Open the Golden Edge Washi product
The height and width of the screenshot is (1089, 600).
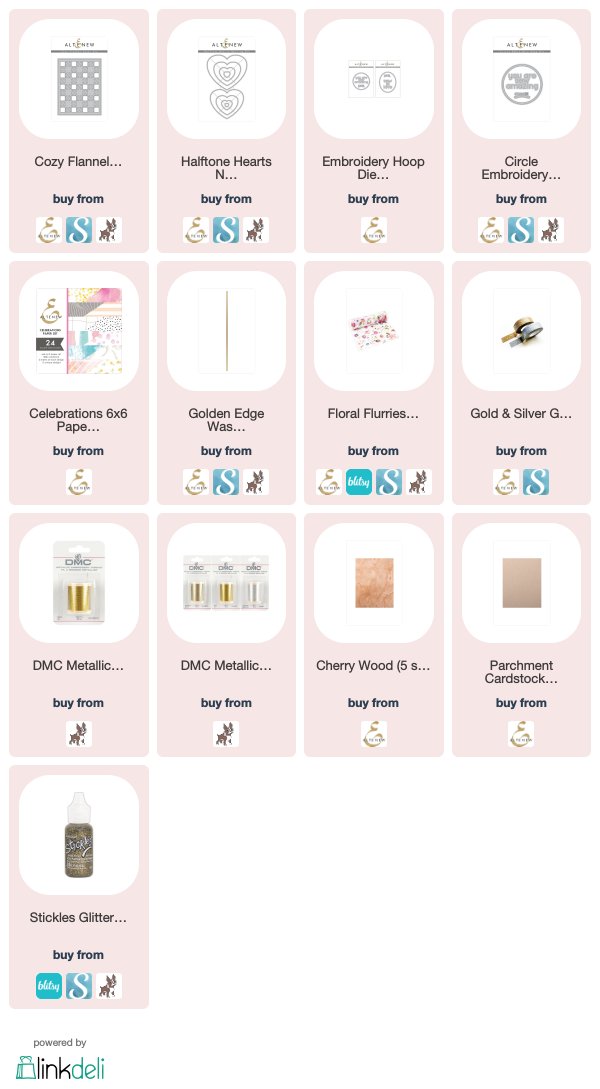pyautogui.click(x=226, y=332)
